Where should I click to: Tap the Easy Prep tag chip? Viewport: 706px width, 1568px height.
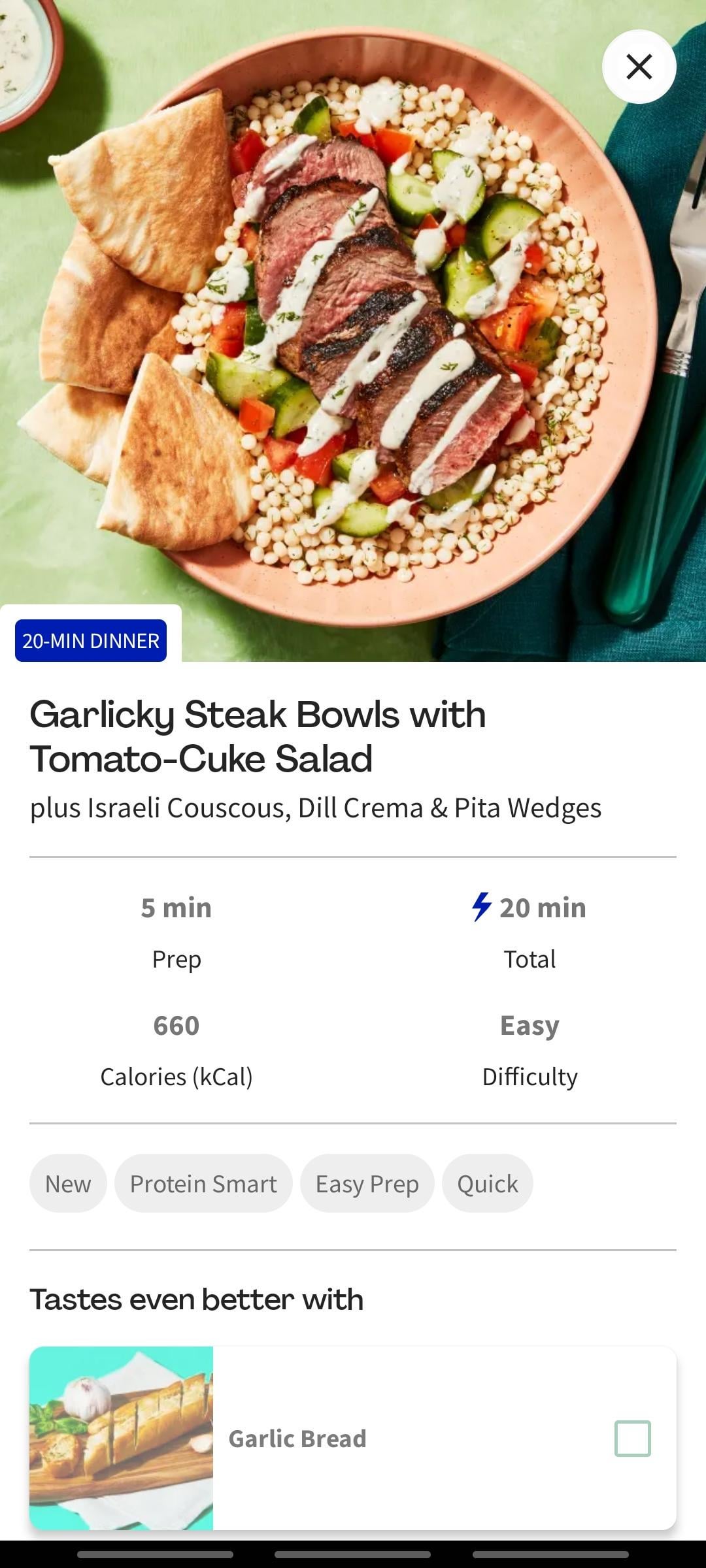coord(367,1183)
